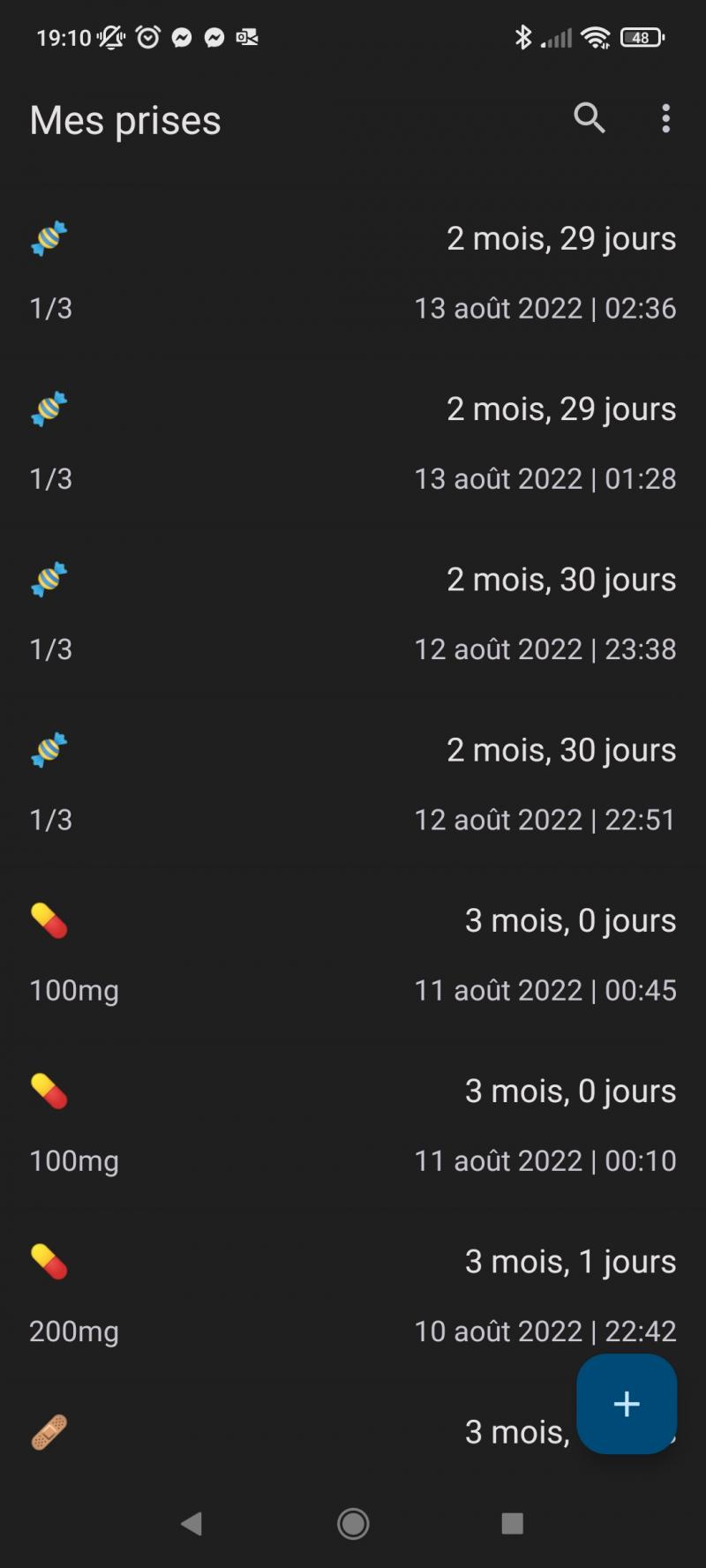Expand details for the 22:42 dose
The width and height of the screenshot is (706, 1568).
353,1297
